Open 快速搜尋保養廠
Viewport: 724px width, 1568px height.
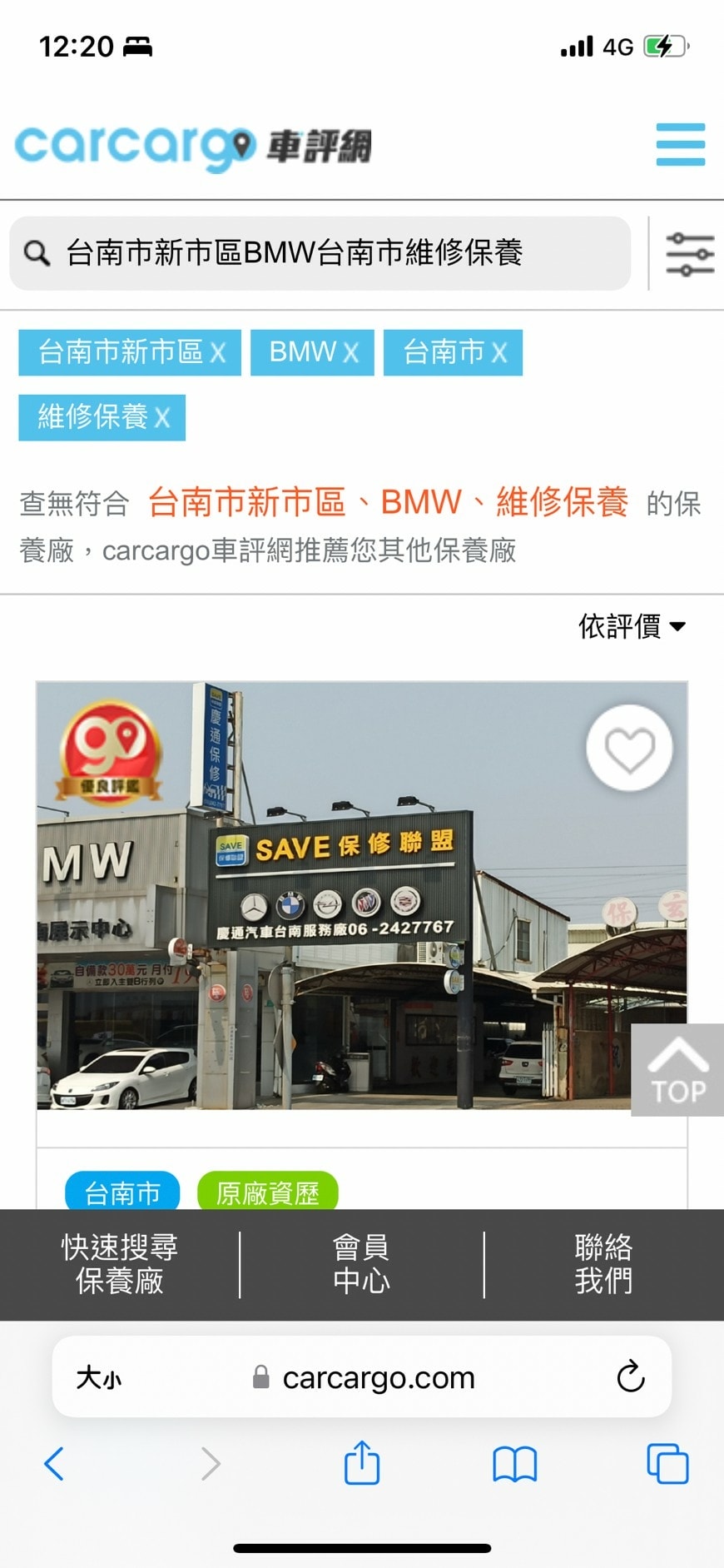120,1264
